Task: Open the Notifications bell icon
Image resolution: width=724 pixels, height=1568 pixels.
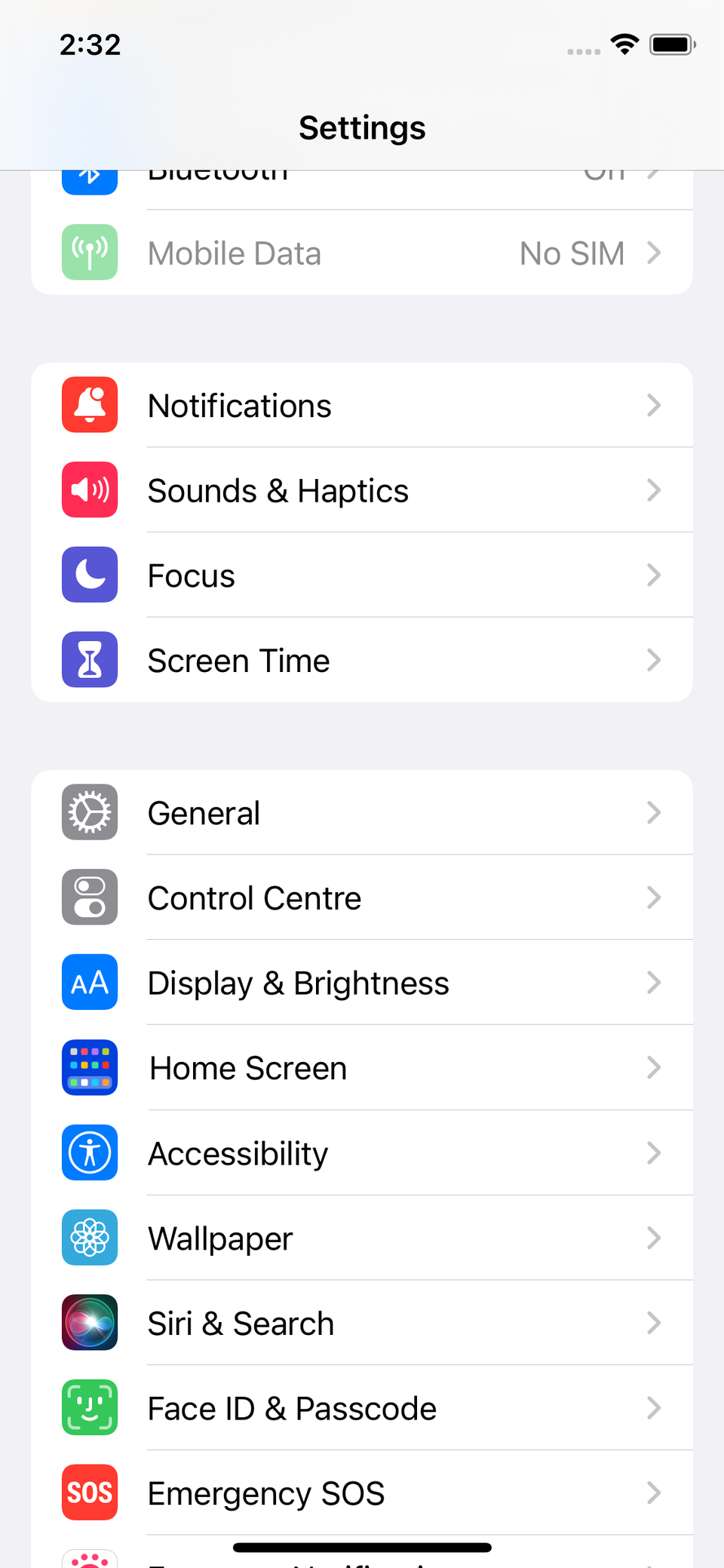Action: click(89, 405)
